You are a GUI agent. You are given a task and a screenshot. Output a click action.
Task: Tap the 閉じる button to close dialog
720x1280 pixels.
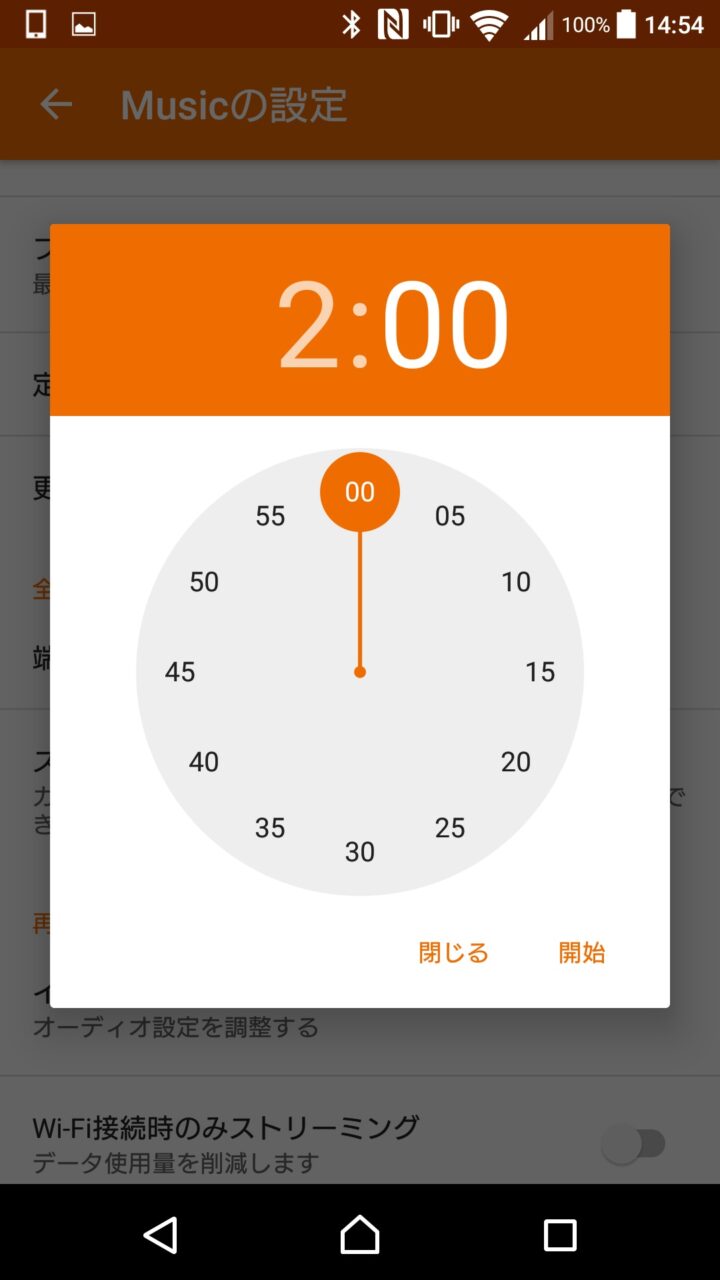click(x=454, y=953)
